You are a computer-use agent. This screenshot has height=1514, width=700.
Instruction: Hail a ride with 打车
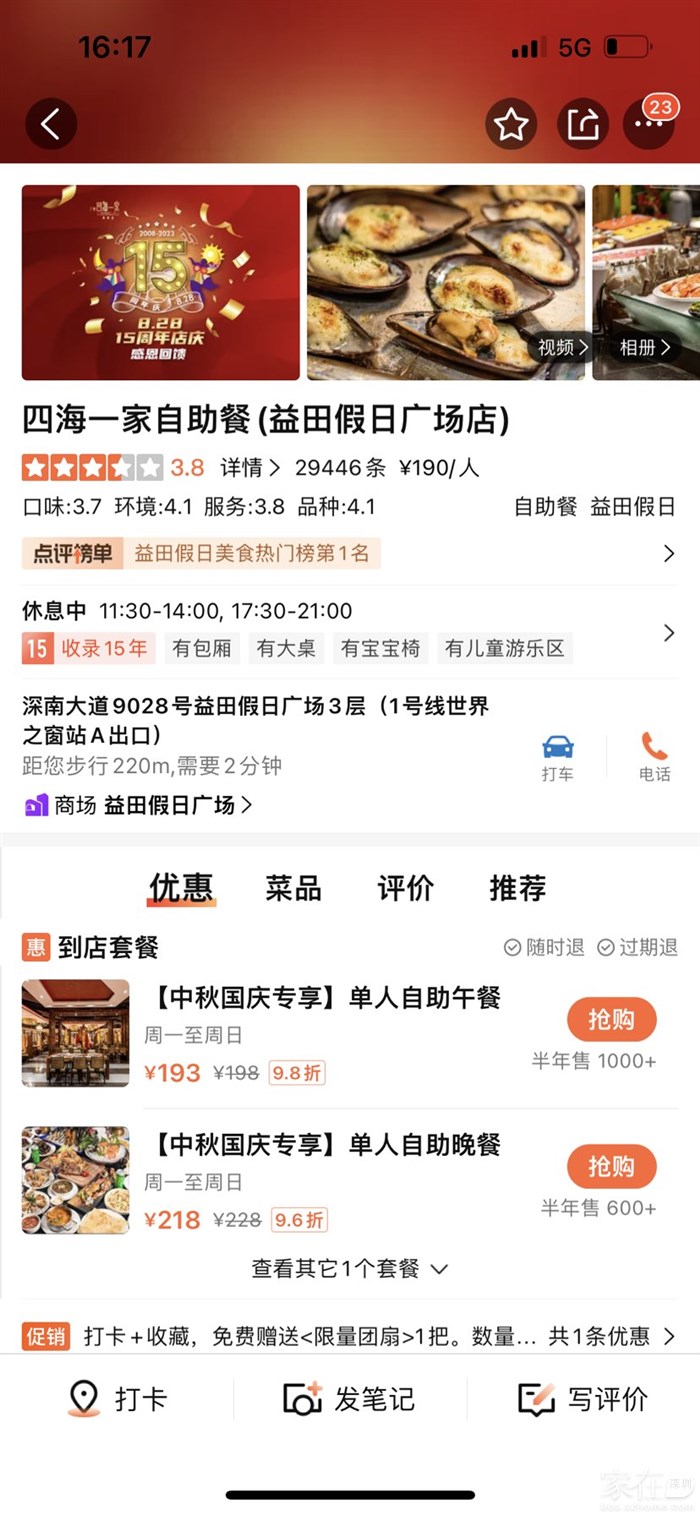tap(557, 757)
